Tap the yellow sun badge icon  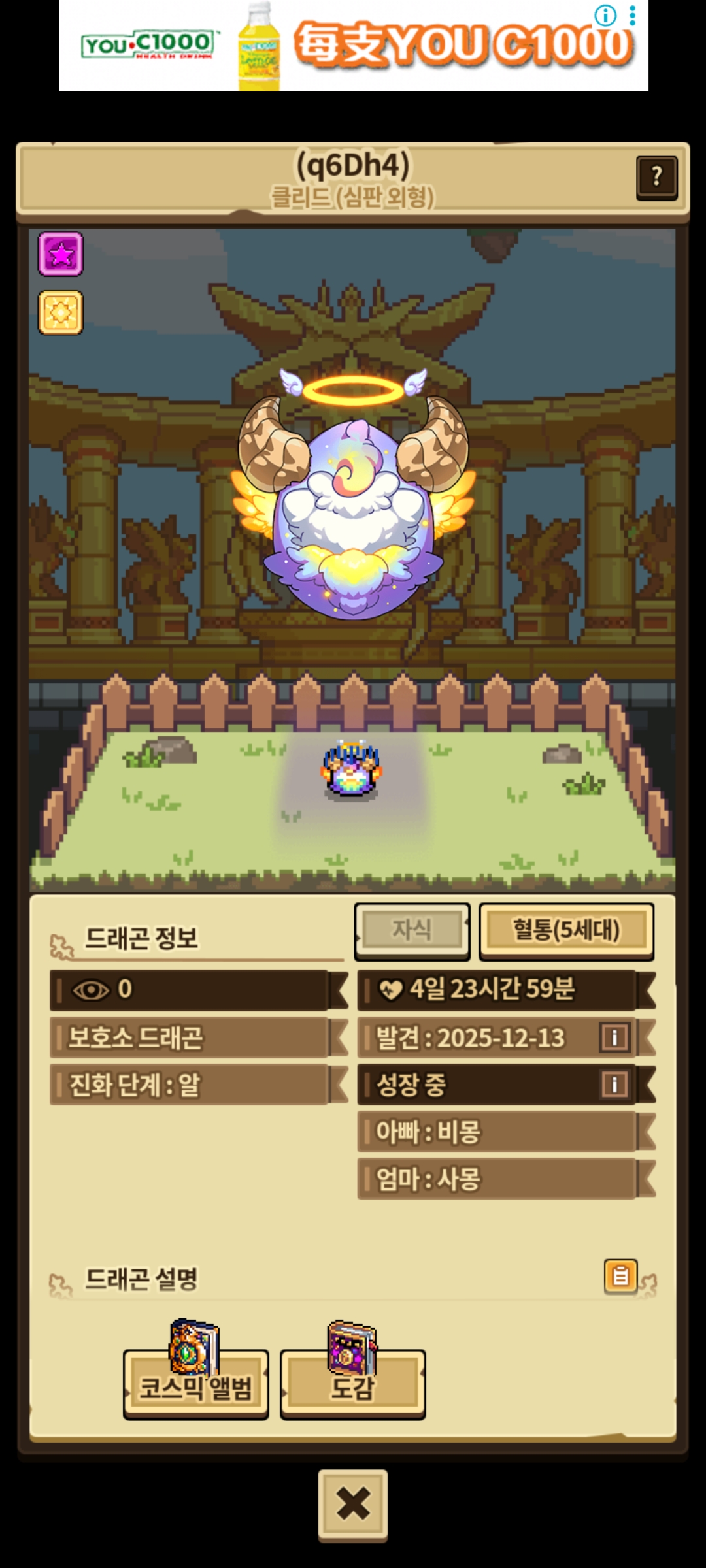click(x=61, y=313)
